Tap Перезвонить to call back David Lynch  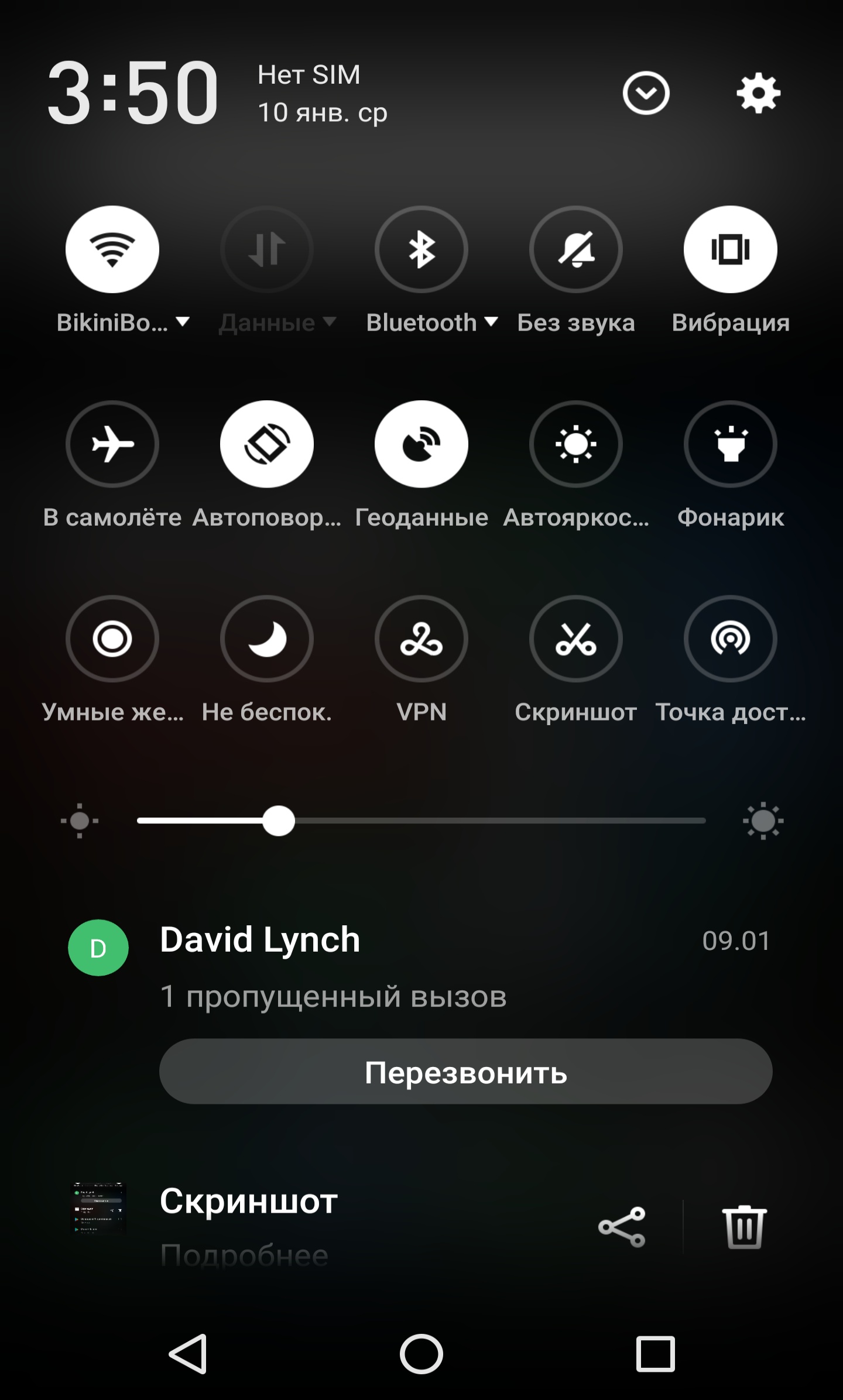coord(465,1072)
